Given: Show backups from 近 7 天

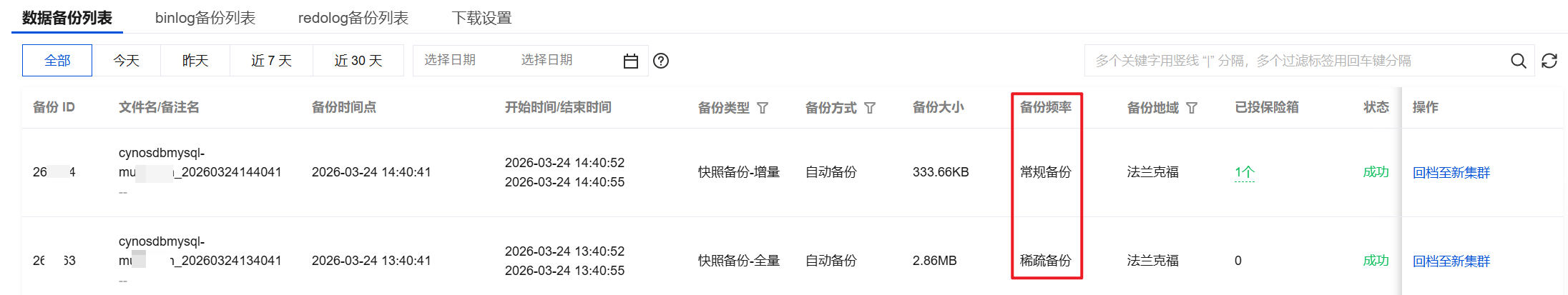Looking at the screenshot, I should 271,61.
